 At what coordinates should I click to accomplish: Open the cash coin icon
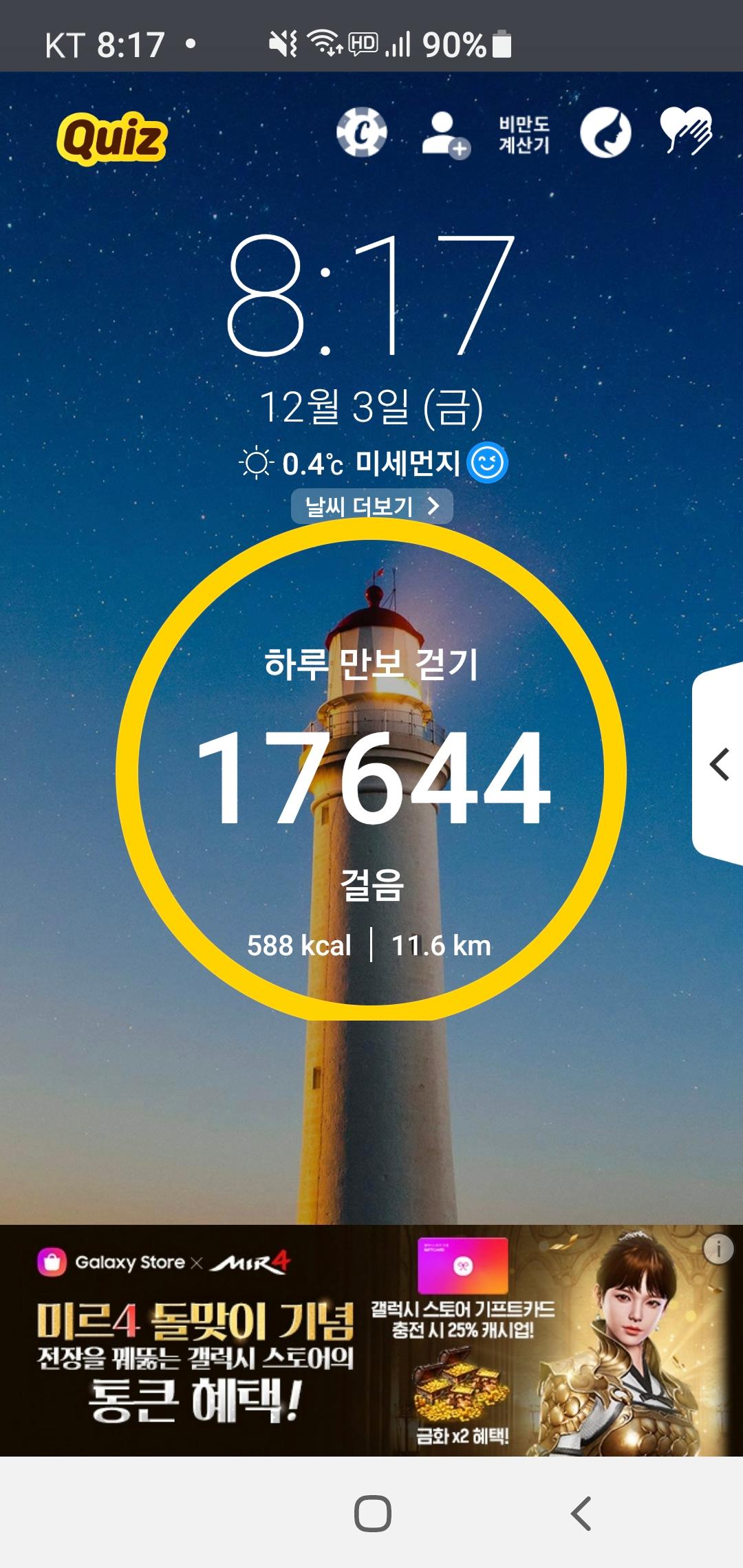click(x=362, y=133)
